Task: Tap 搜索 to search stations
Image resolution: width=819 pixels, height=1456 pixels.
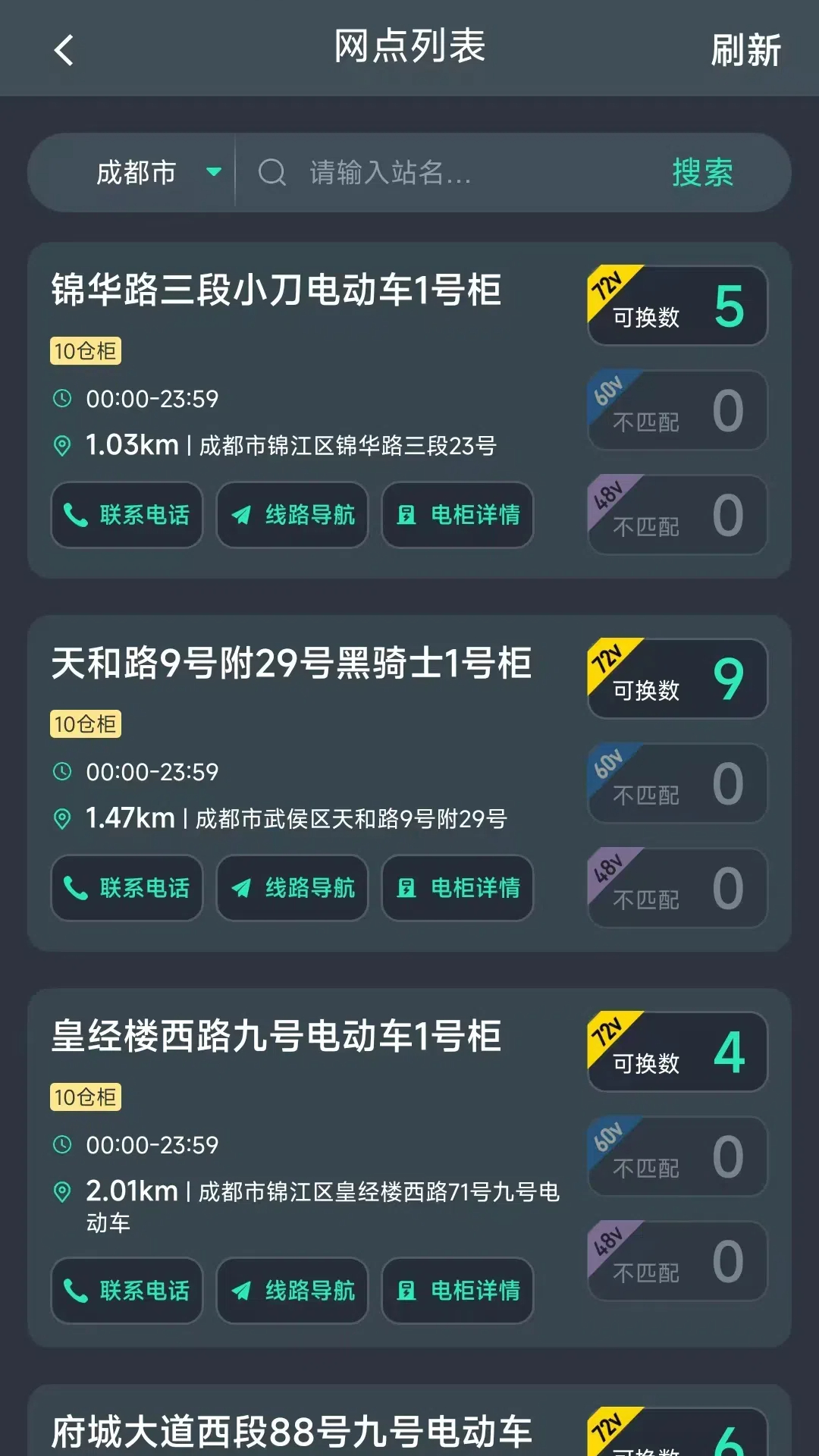Action: click(703, 173)
